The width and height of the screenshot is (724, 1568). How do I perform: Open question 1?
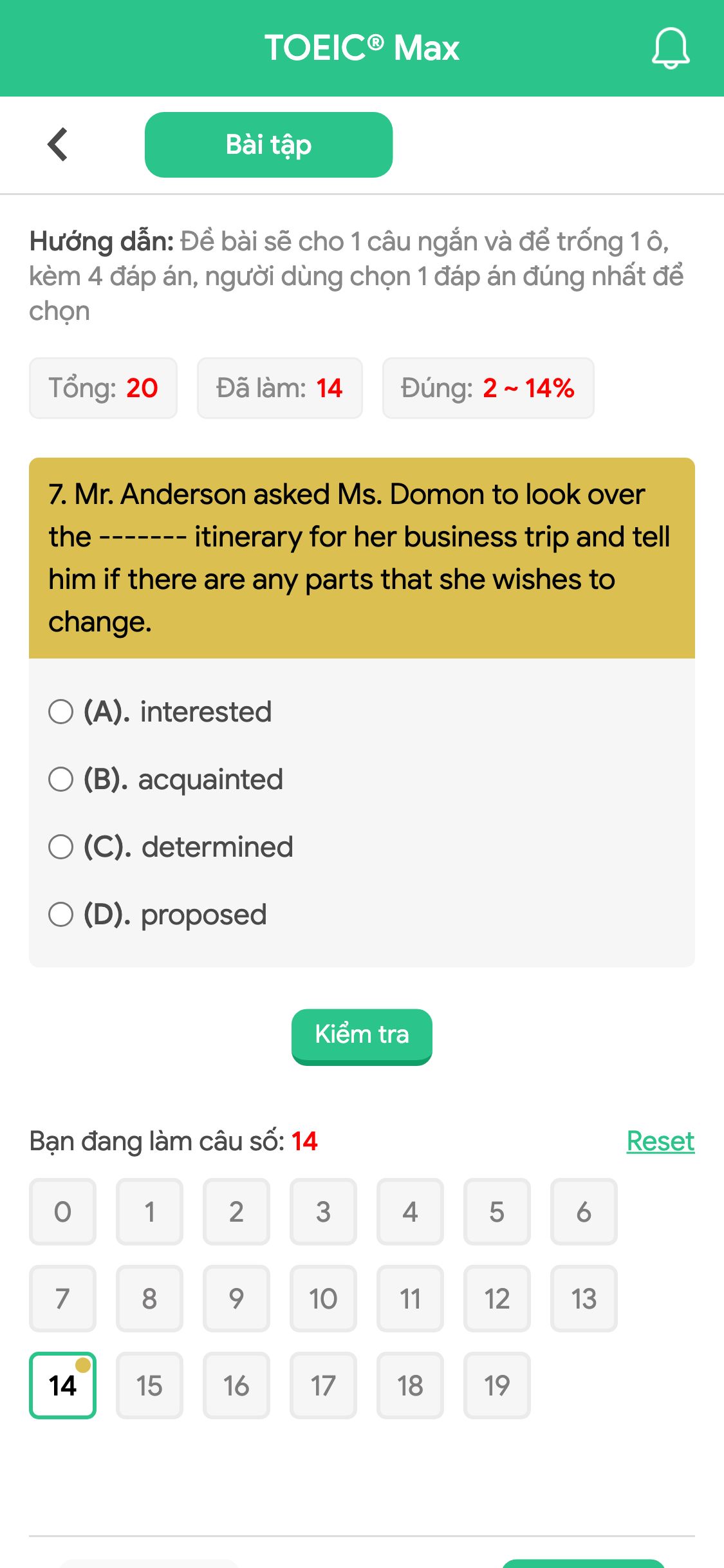[149, 1212]
